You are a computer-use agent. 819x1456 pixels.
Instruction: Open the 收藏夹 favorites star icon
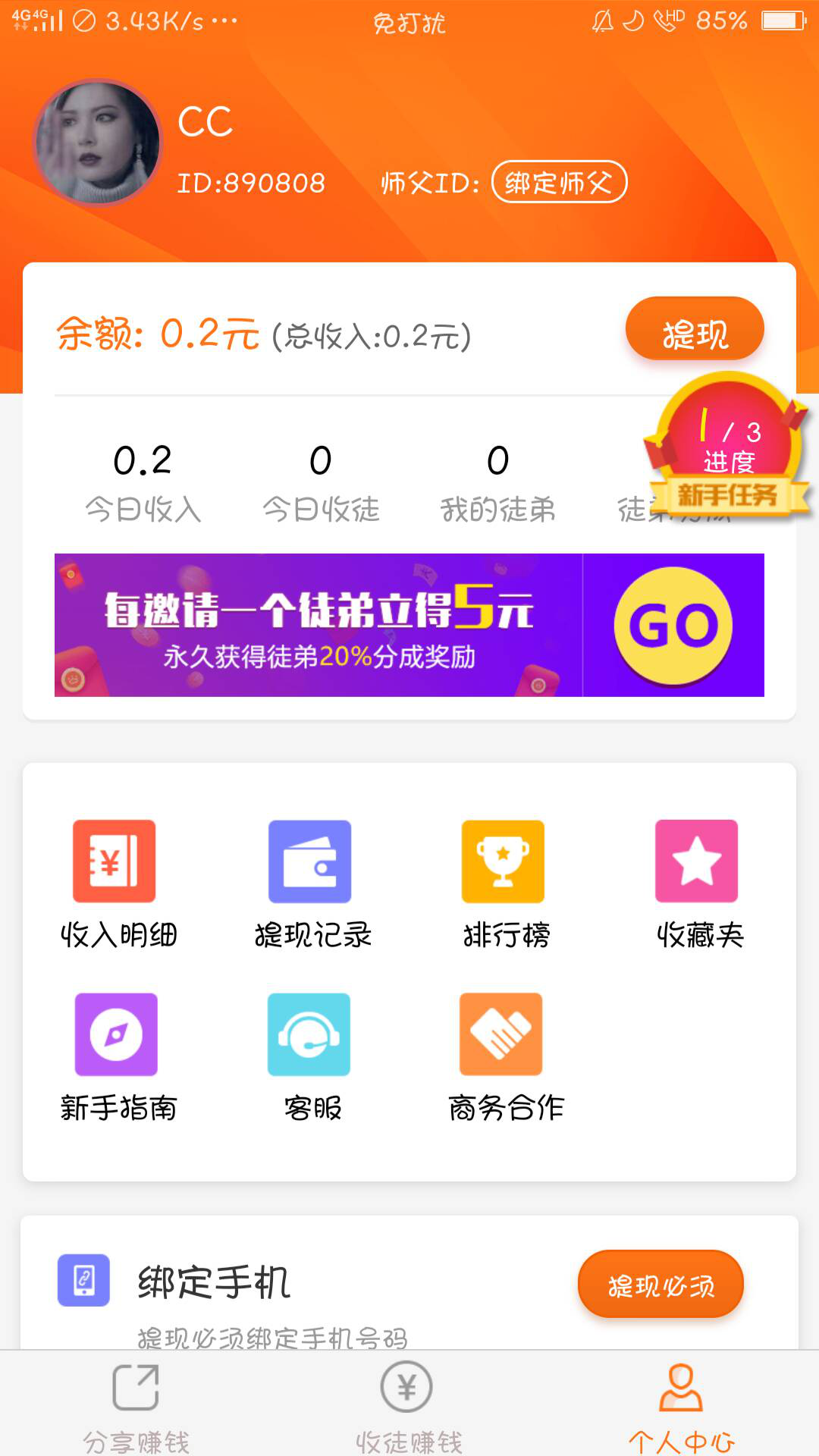coord(698,861)
